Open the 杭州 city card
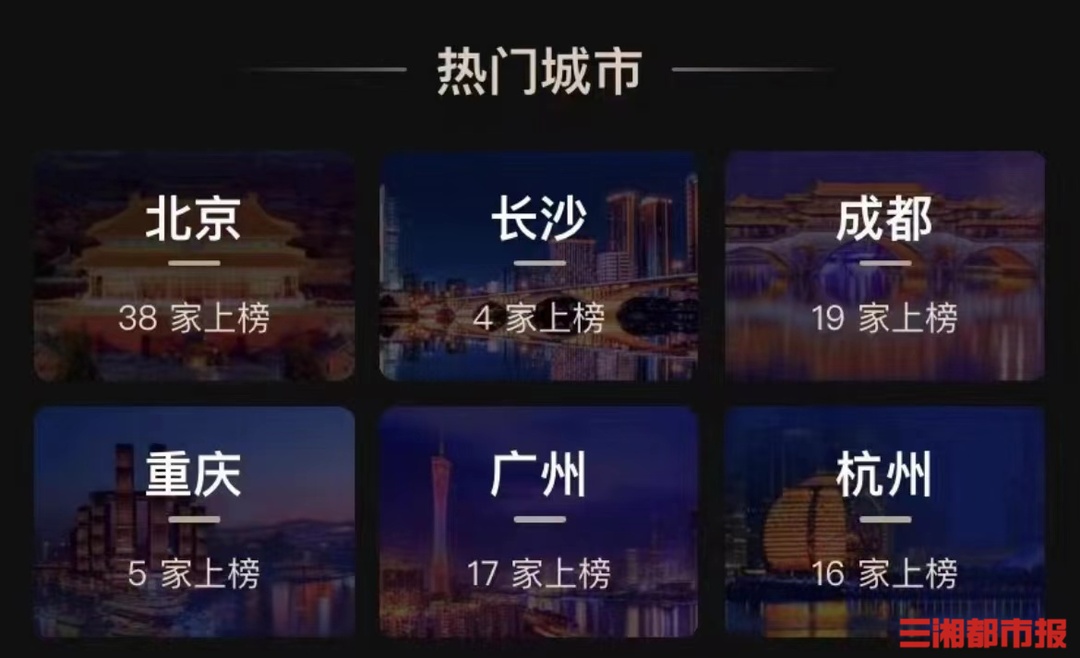The height and width of the screenshot is (658, 1080). pyautogui.click(x=884, y=521)
